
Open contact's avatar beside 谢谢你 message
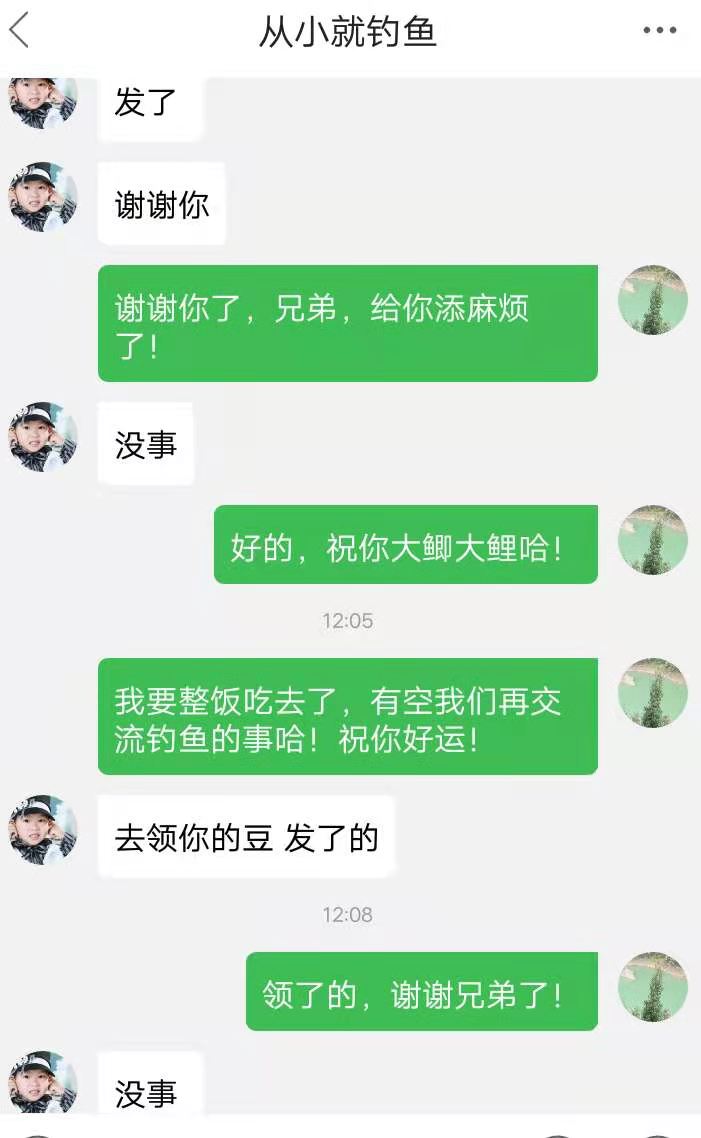click(x=44, y=197)
